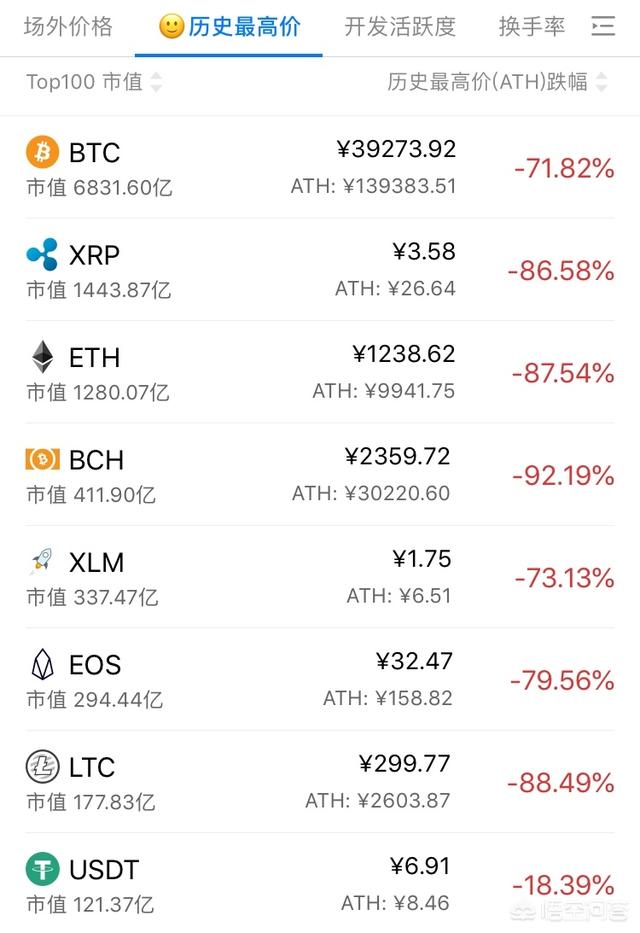Open the BTC coin row

pyautogui.click(x=320, y=168)
